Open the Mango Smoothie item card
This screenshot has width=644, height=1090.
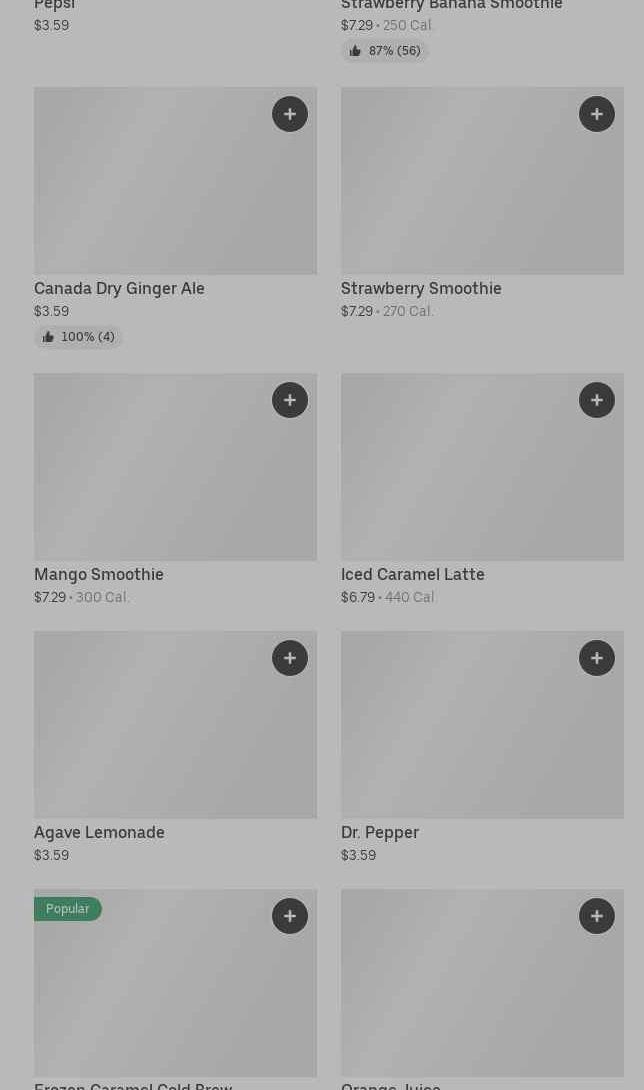click(x=175, y=489)
